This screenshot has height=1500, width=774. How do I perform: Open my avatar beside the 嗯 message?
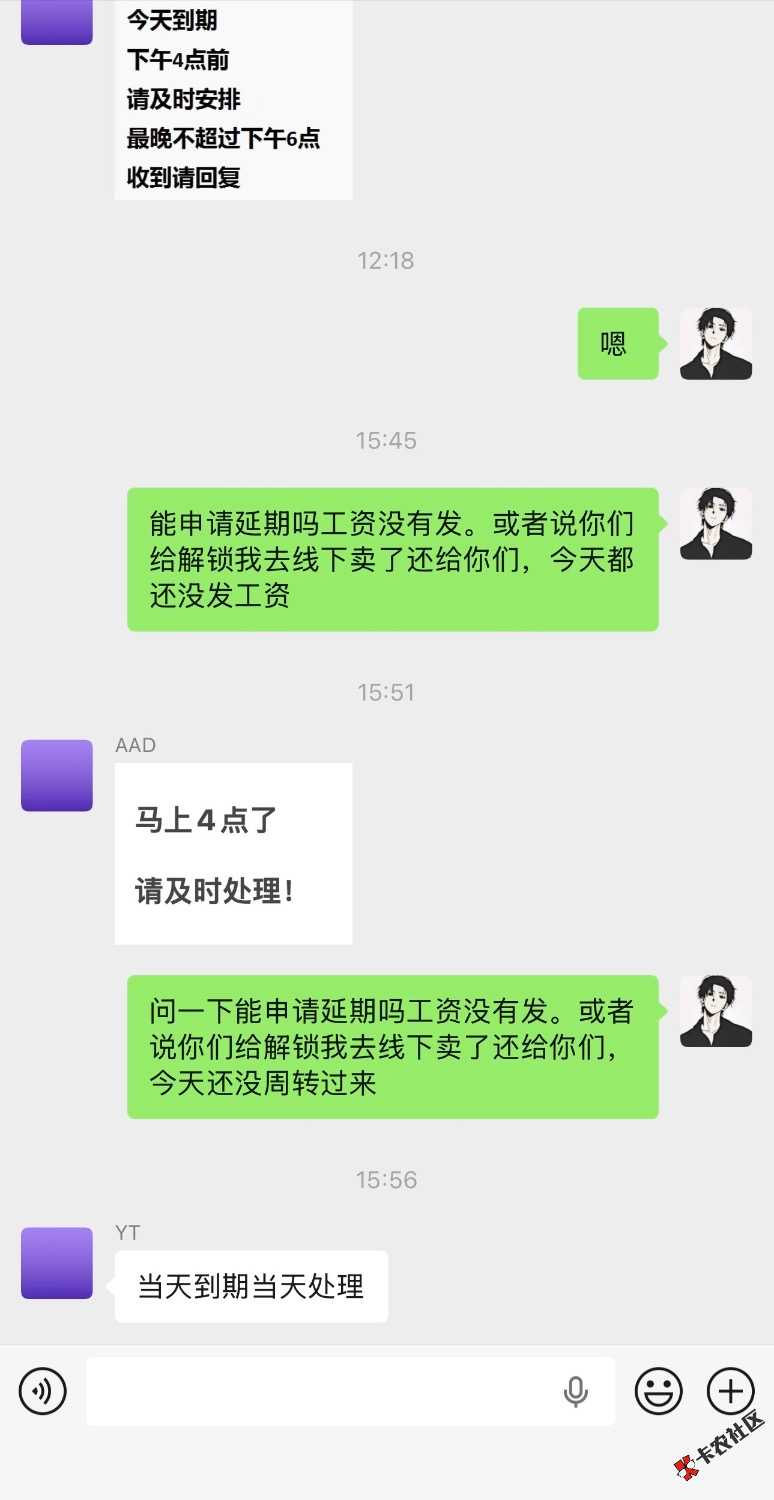click(x=716, y=344)
